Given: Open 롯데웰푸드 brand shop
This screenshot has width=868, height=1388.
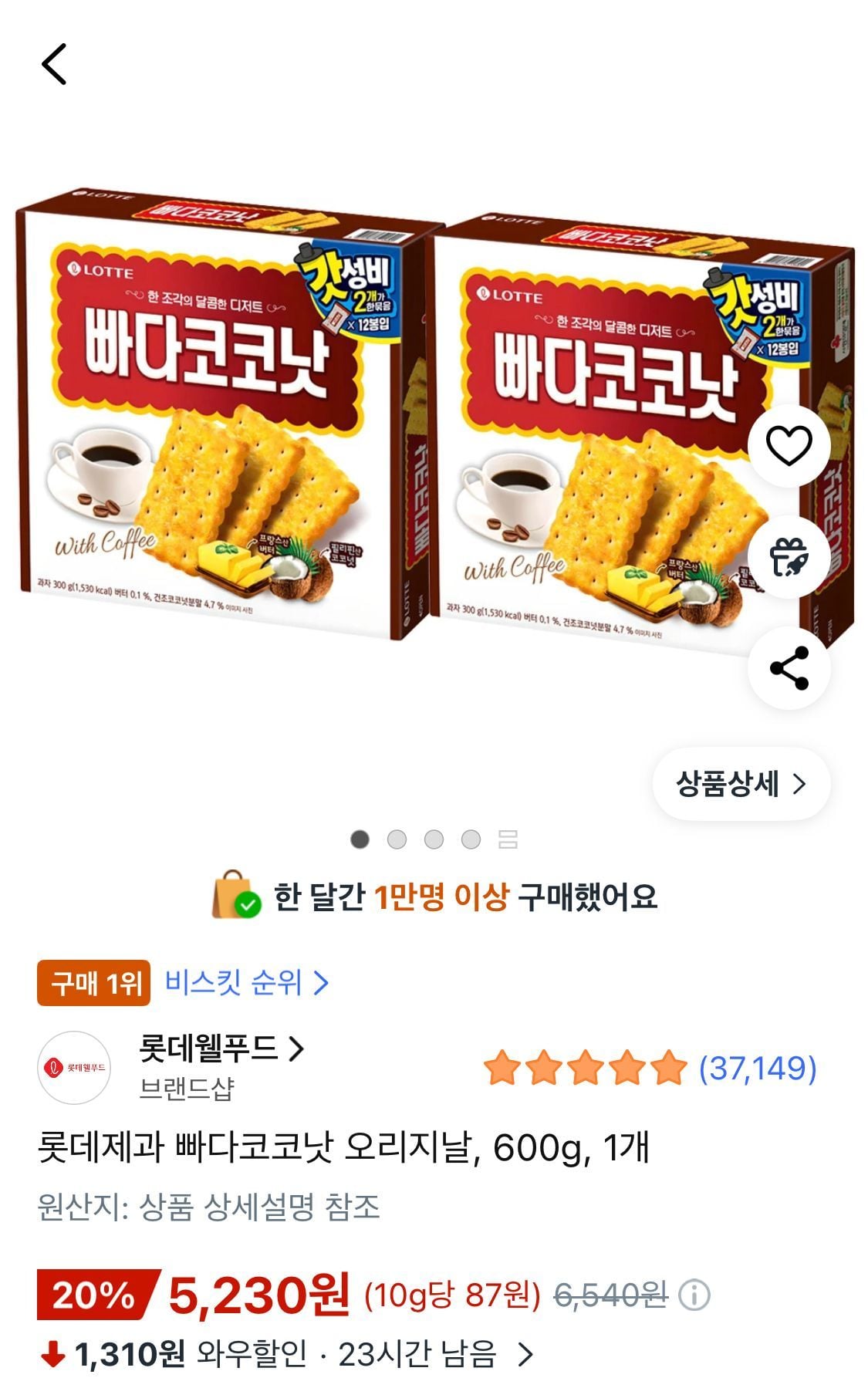Looking at the screenshot, I should coord(221,1049).
